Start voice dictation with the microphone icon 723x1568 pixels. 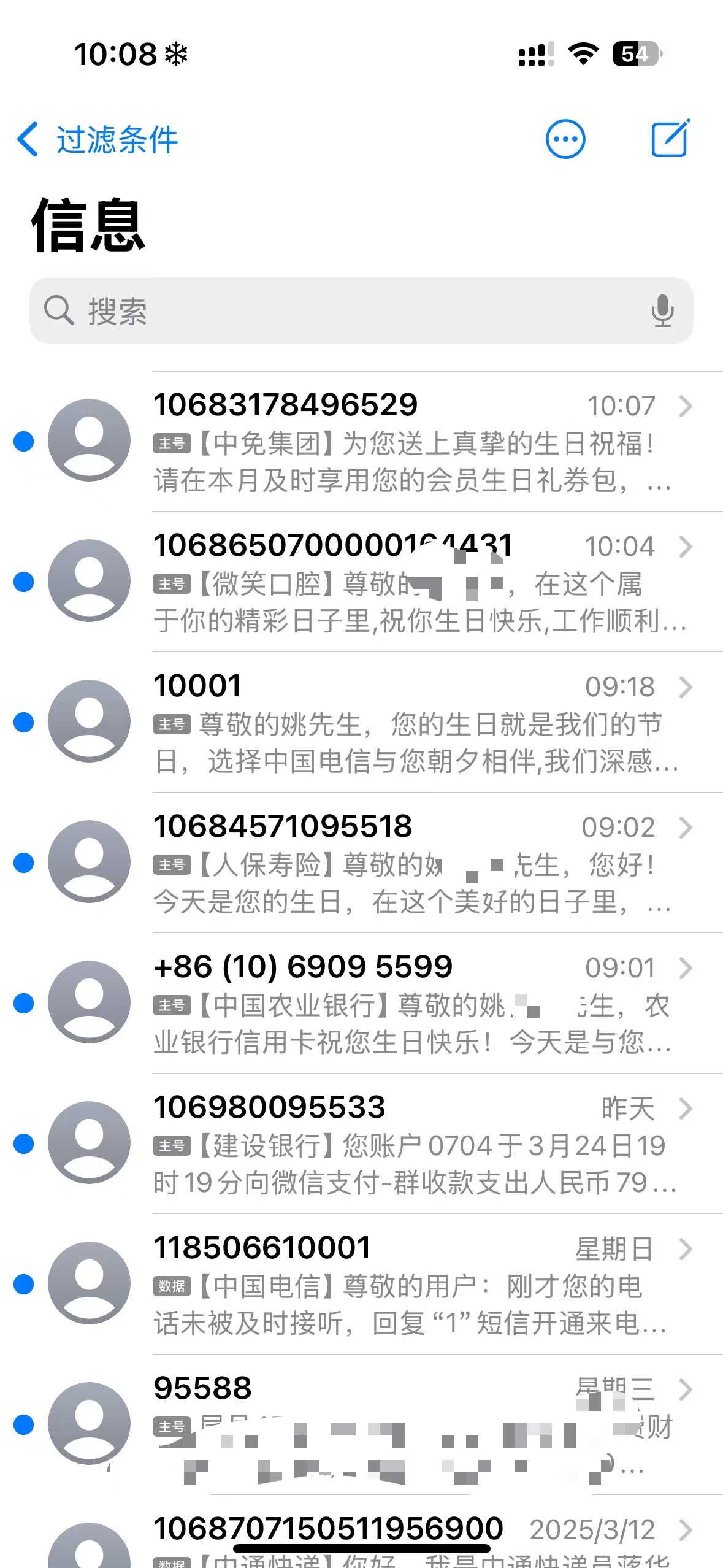[x=662, y=310]
